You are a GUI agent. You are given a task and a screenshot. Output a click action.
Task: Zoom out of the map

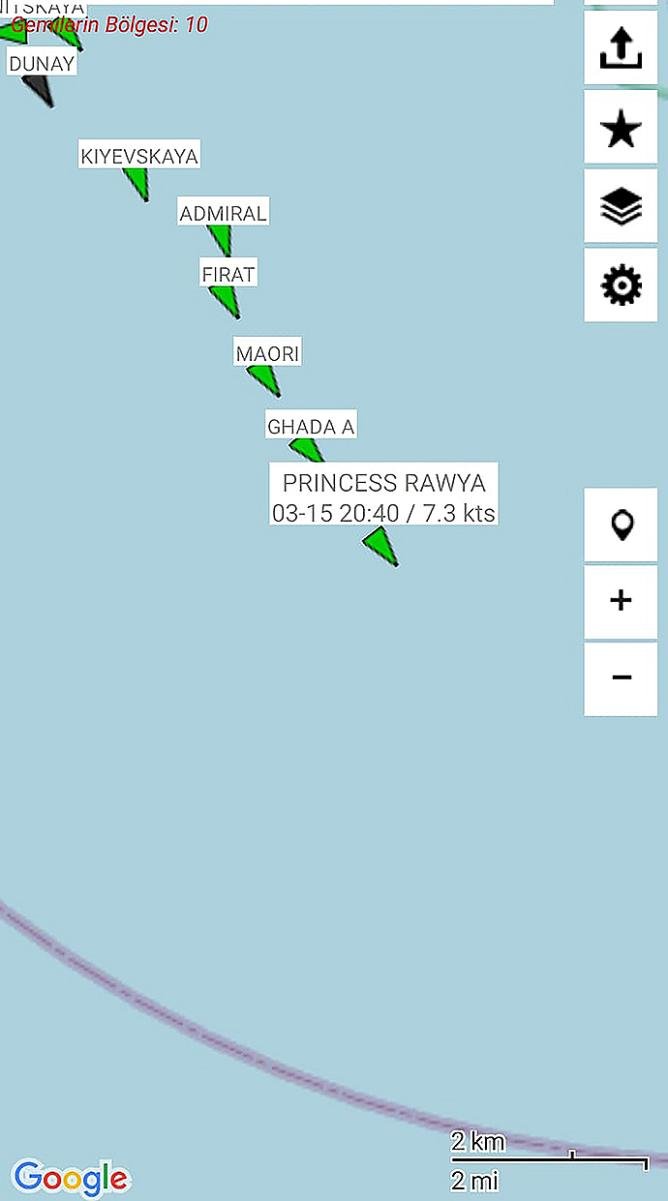point(621,678)
